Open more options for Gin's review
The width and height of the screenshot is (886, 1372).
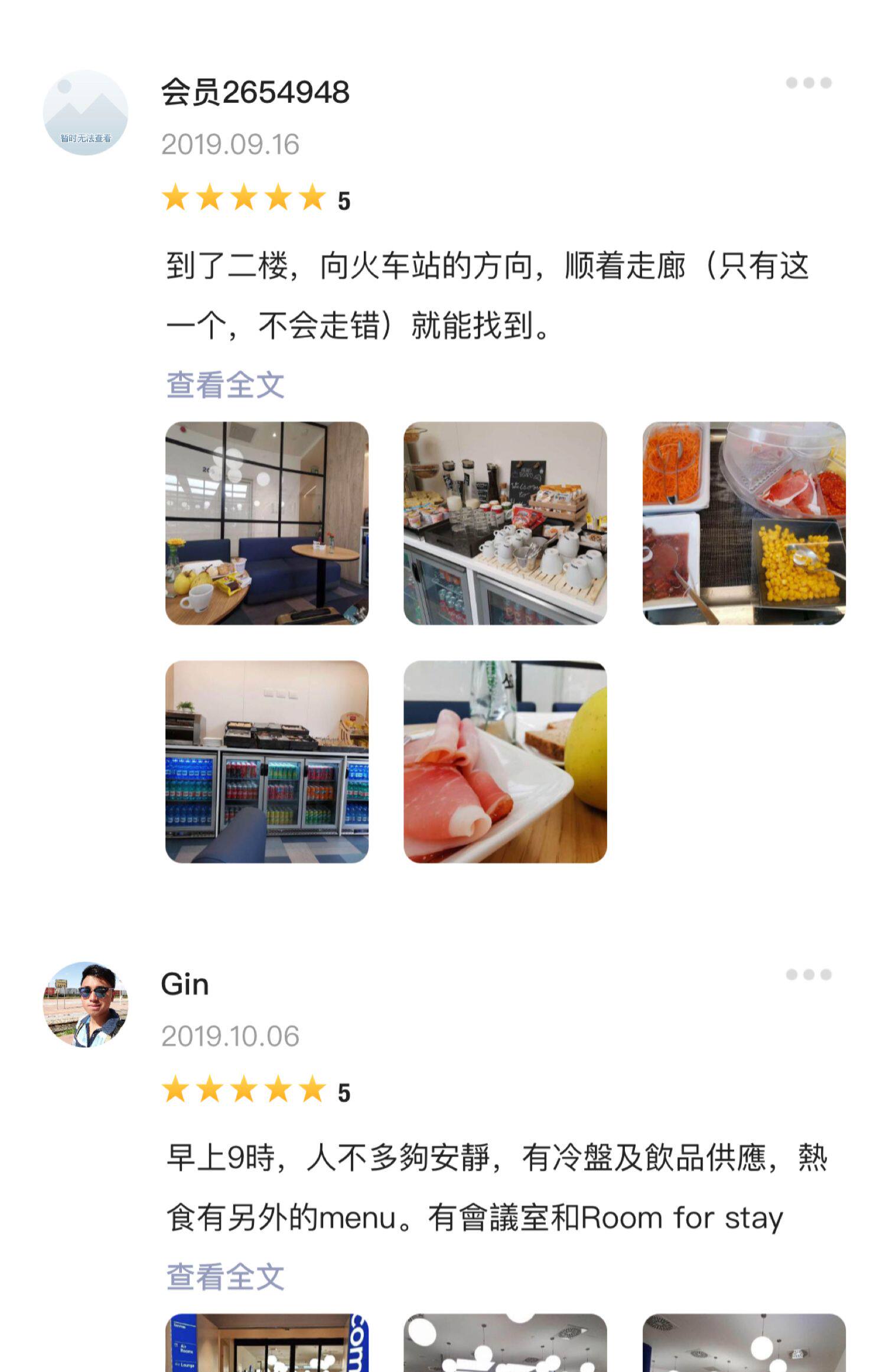(809, 974)
